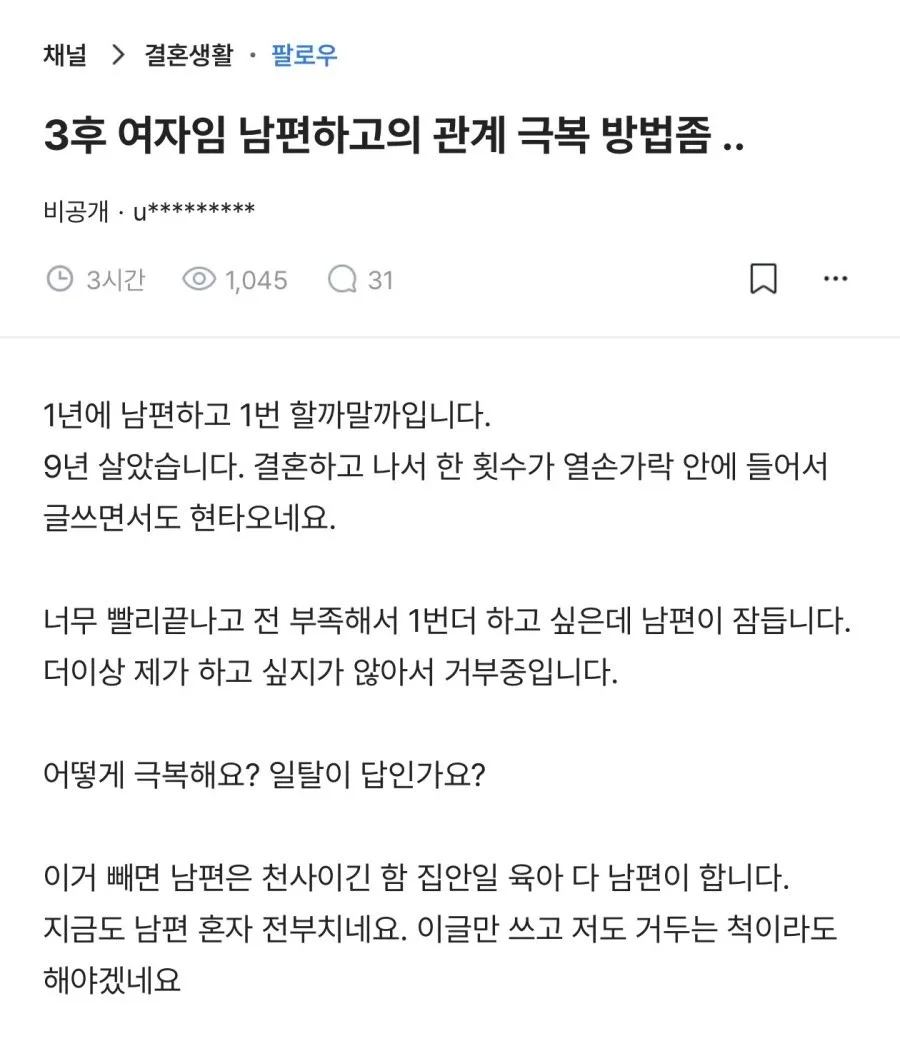900x1056 pixels.
Task: Open the 채널 breadcrumb link
Action: [65, 55]
